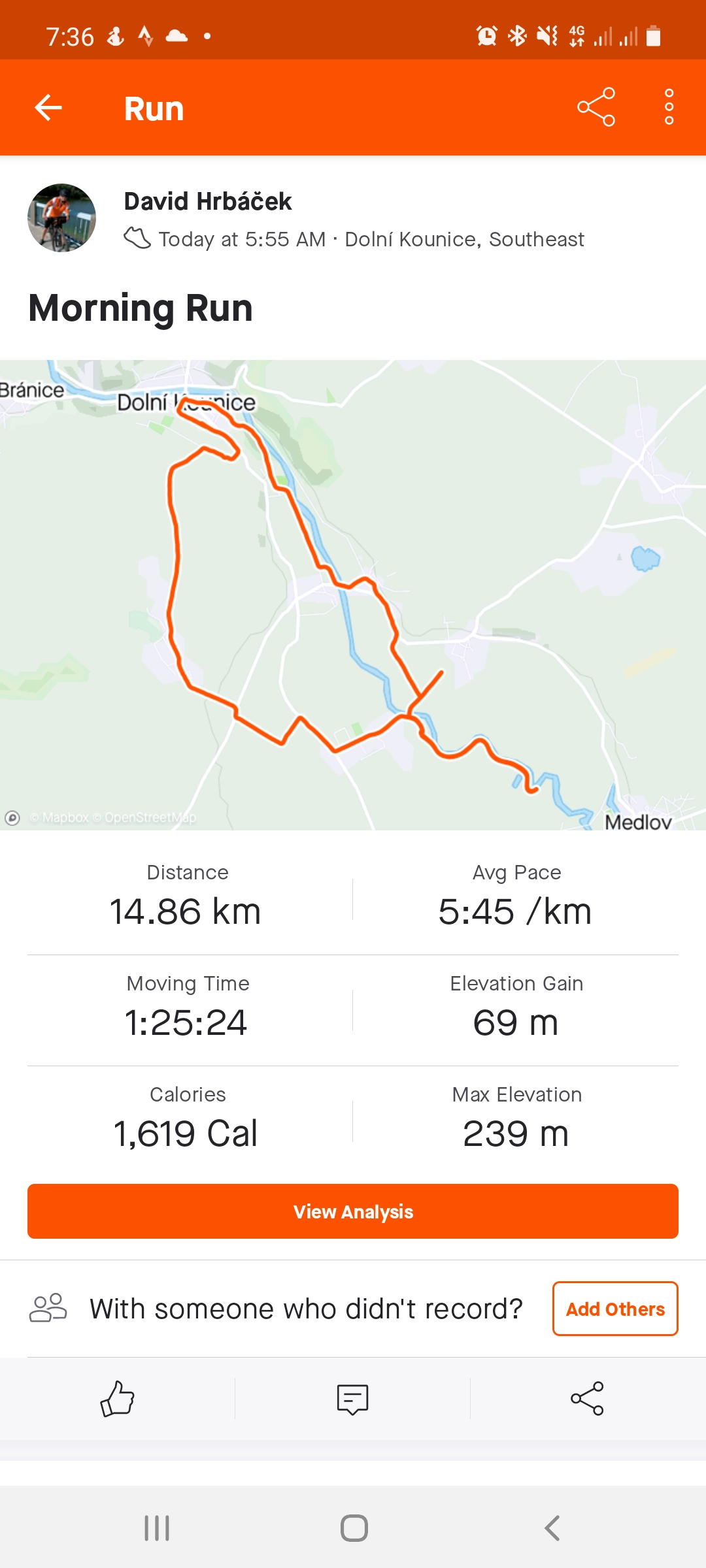The height and width of the screenshot is (1568, 706).
Task: Give kudos with the thumbs-up icon
Action: (x=118, y=1399)
